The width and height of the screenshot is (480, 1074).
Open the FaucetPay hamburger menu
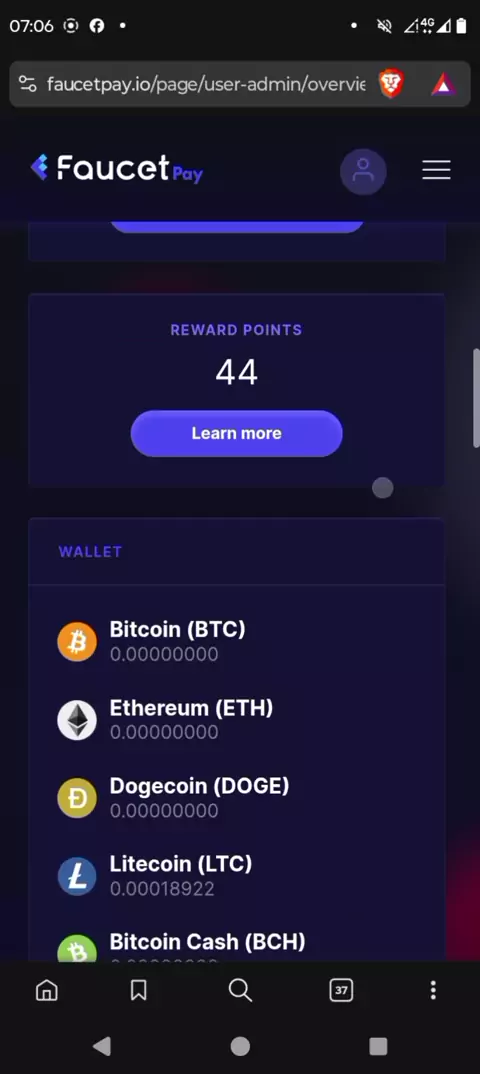[436, 170]
